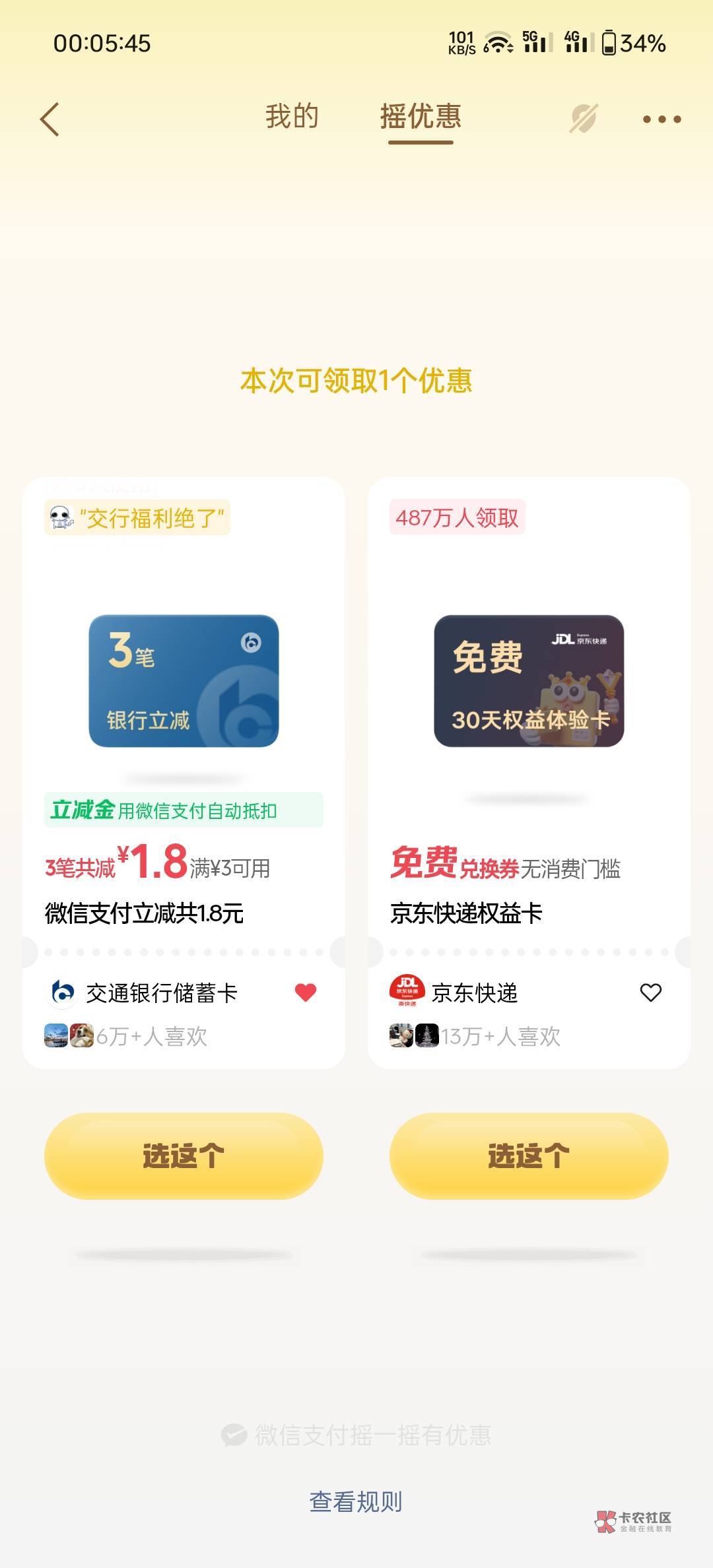Choose 选这个 under the 京东快递 coupon
The image size is (713, 1568).
529,1156
